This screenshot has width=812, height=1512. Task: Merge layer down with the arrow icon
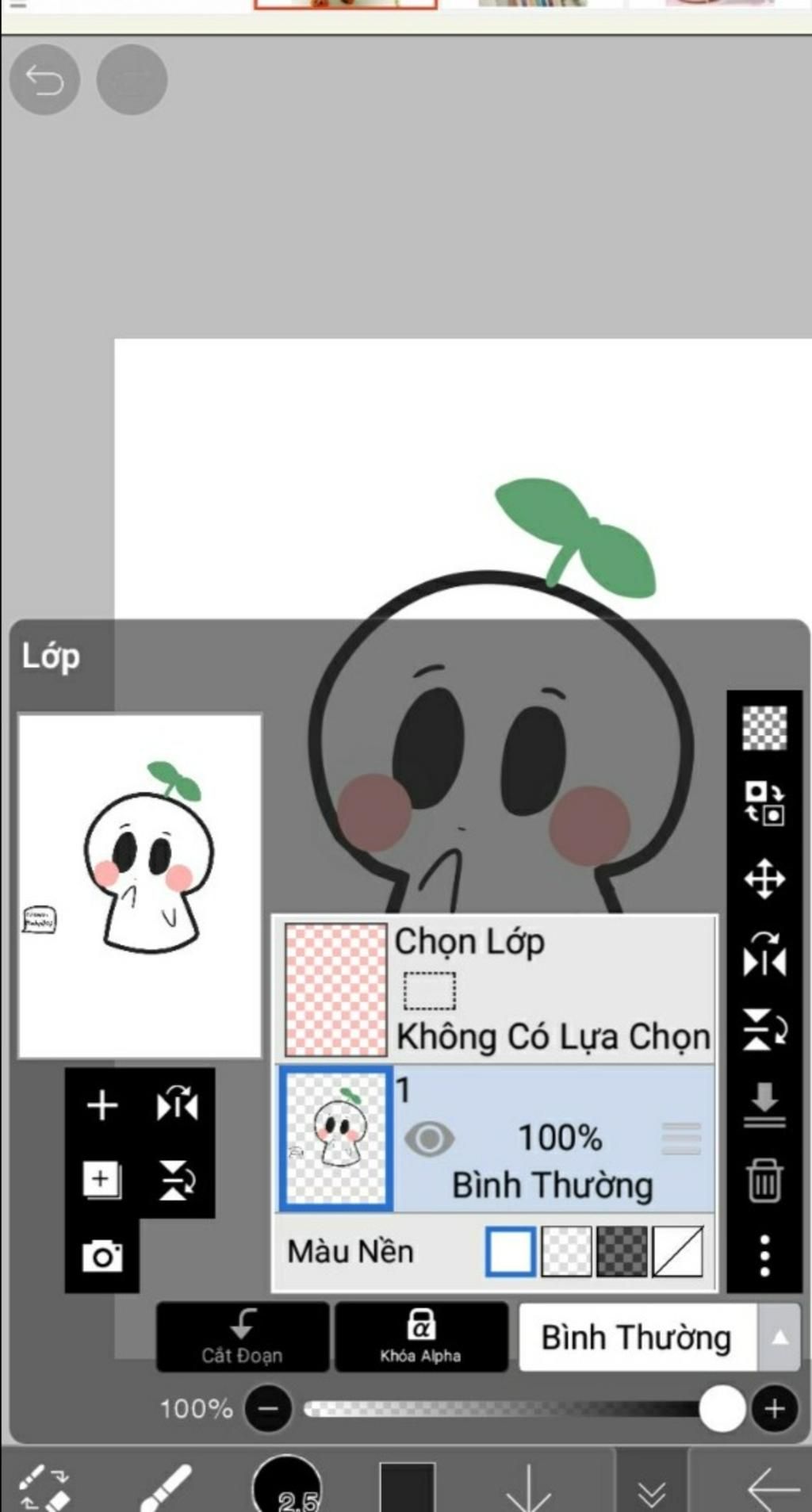point(764,1104)
